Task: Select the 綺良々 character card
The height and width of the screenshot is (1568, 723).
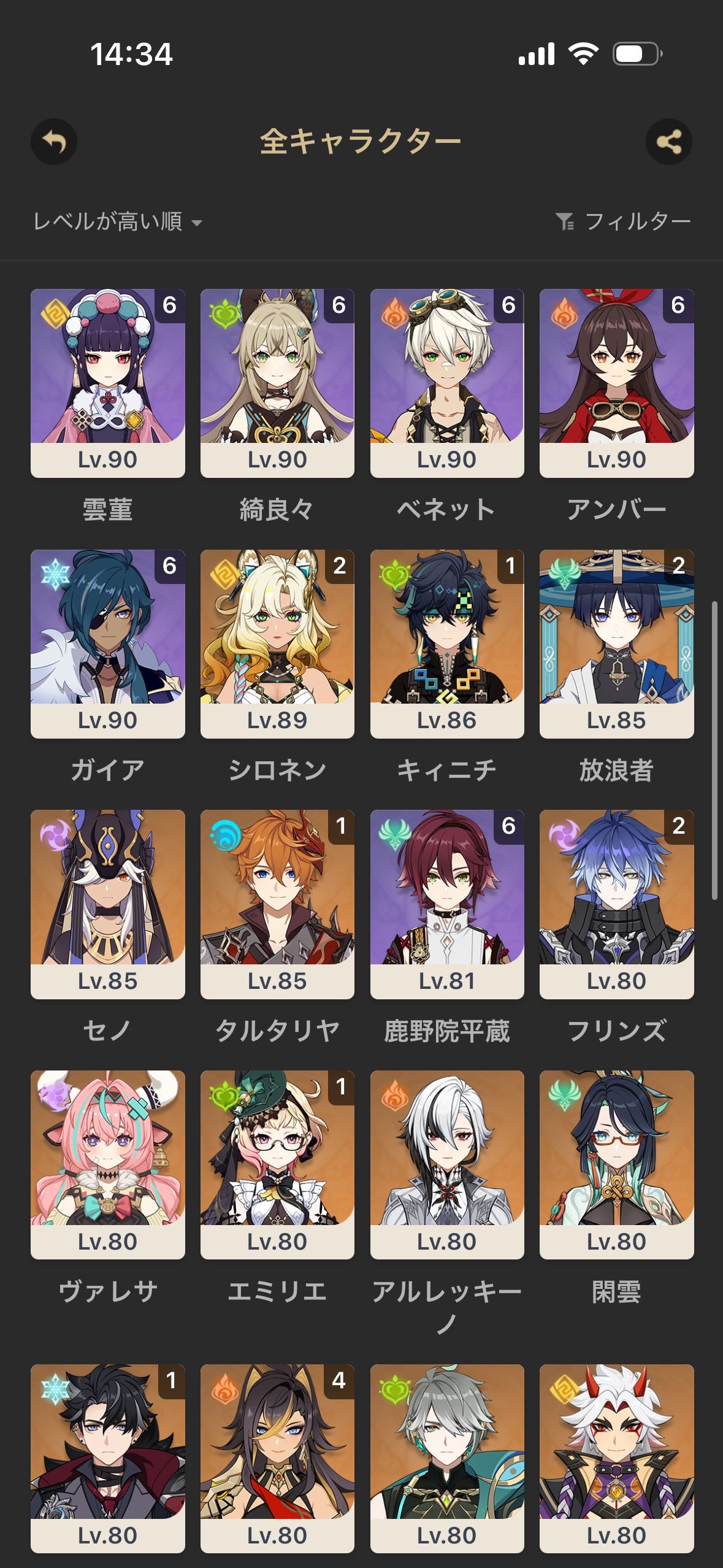Action: pos(277,383)
